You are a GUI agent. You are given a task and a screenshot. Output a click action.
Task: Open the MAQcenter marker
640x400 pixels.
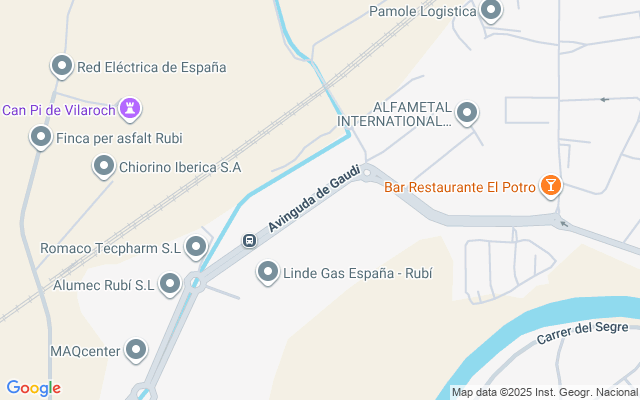tap(136, 350)
